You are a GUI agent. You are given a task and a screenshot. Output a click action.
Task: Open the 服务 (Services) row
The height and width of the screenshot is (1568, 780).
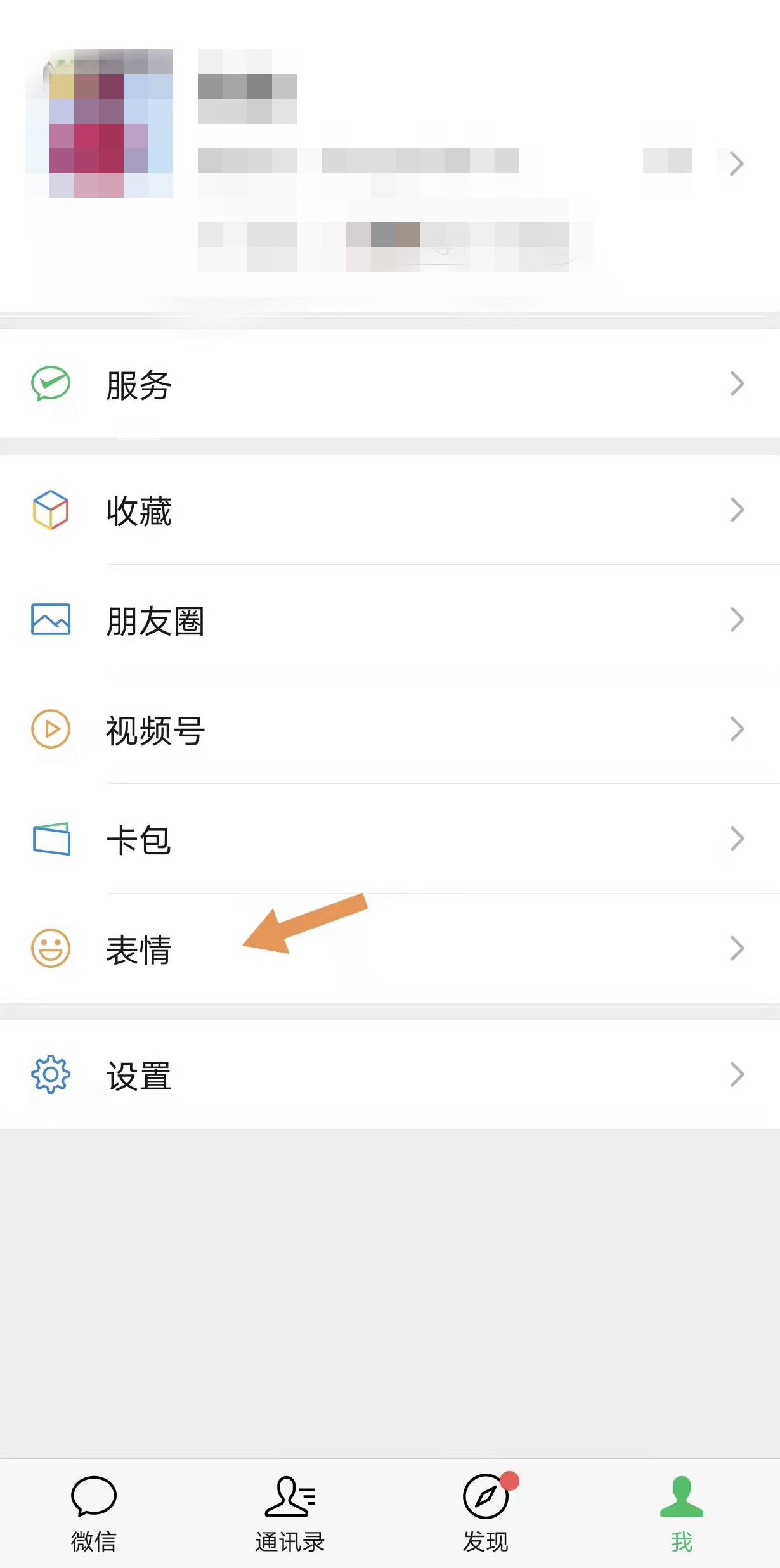tap(389, 384)
